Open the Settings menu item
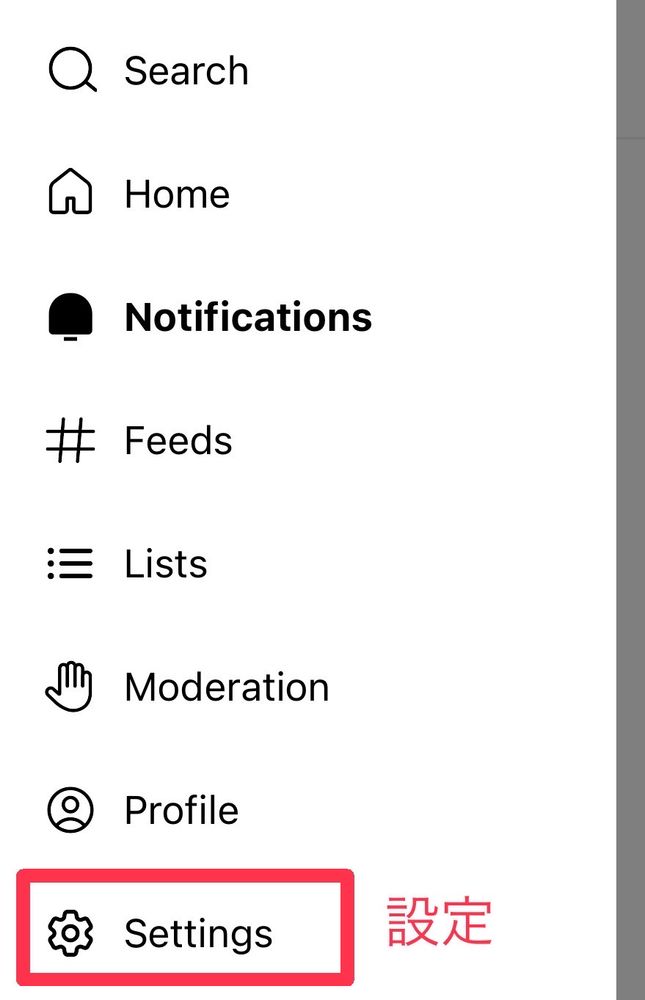Viewport: 645px width, 1000px height. pyautogui.click(x=162, y=933)
